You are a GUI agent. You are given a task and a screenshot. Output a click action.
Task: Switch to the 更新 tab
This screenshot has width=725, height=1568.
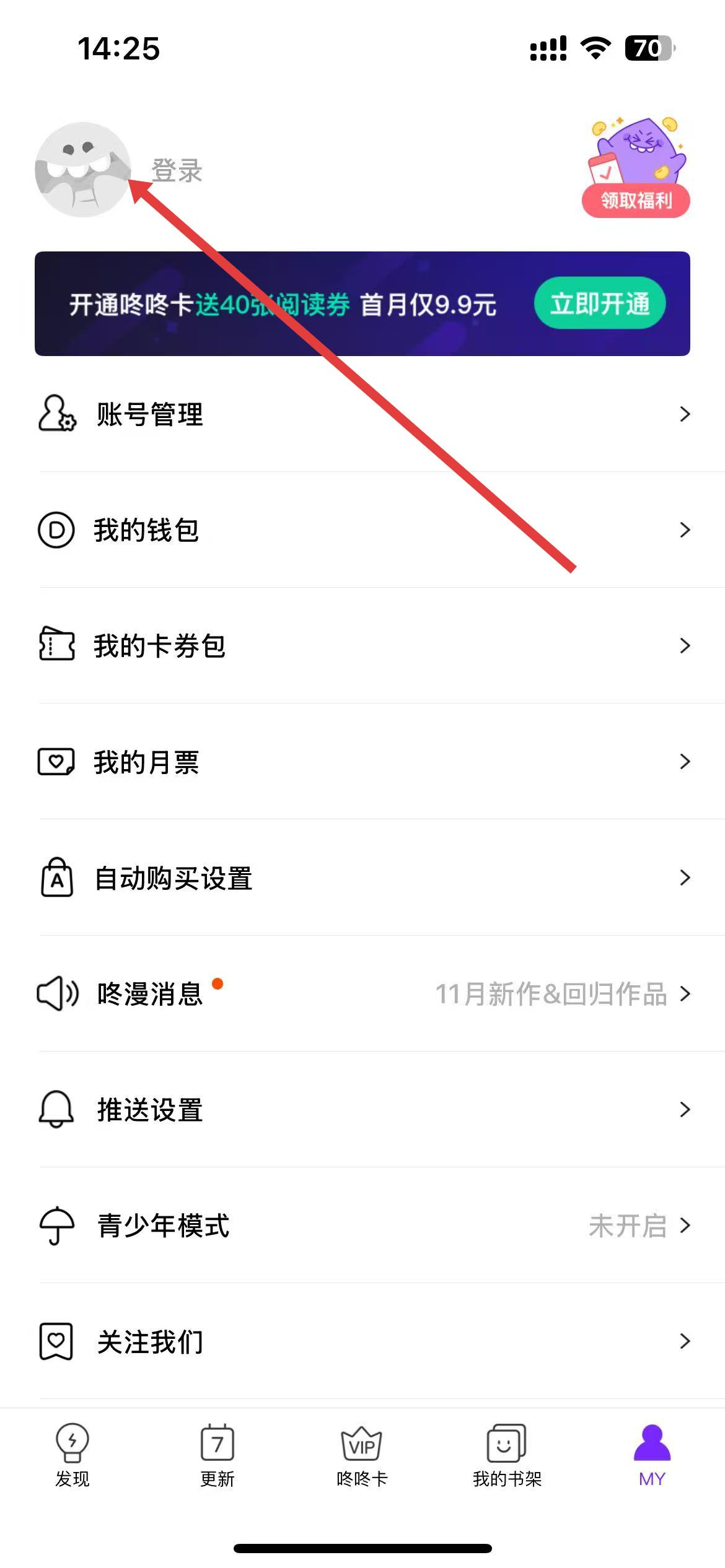coord(217,1455)
